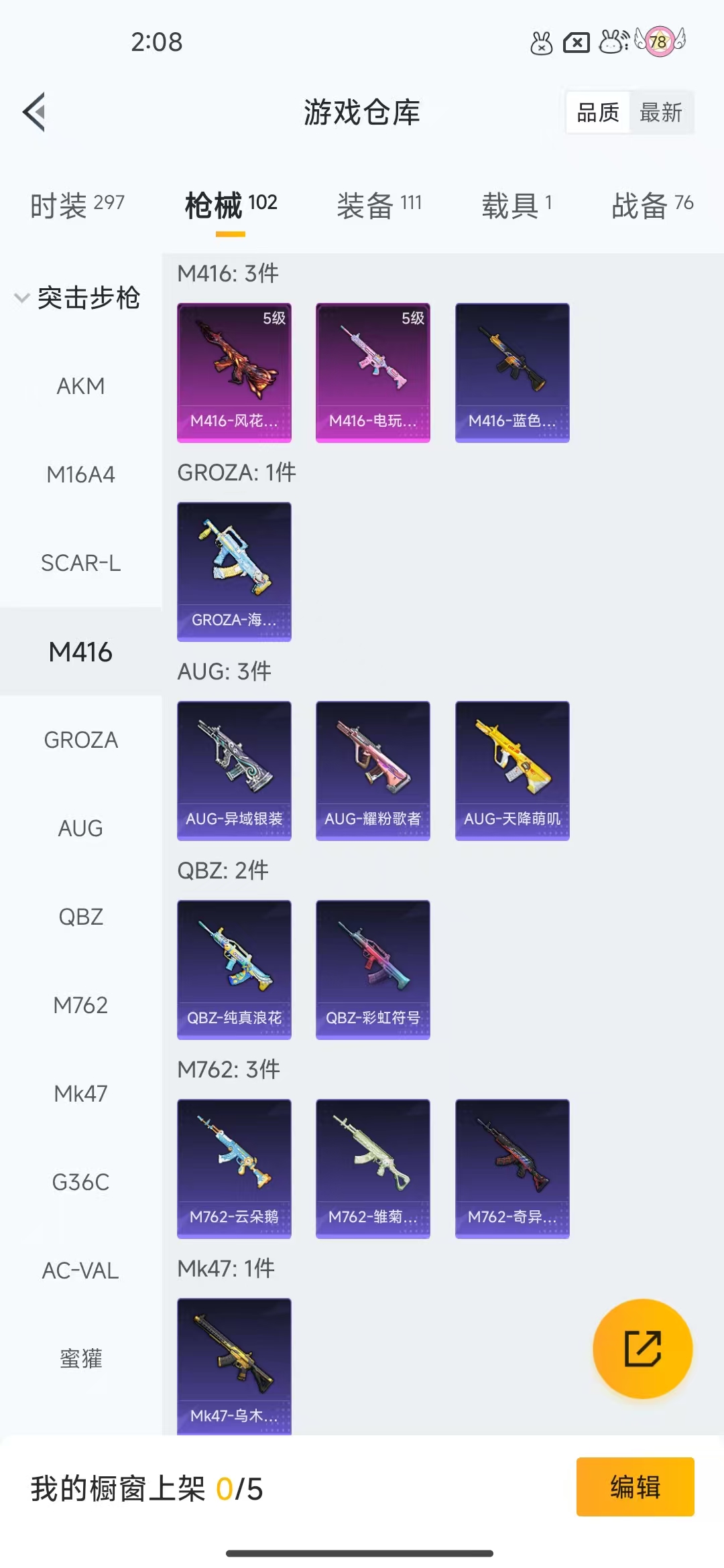Switch to the 时装 tab
The image size is (724, 1568).
point(77,205)
